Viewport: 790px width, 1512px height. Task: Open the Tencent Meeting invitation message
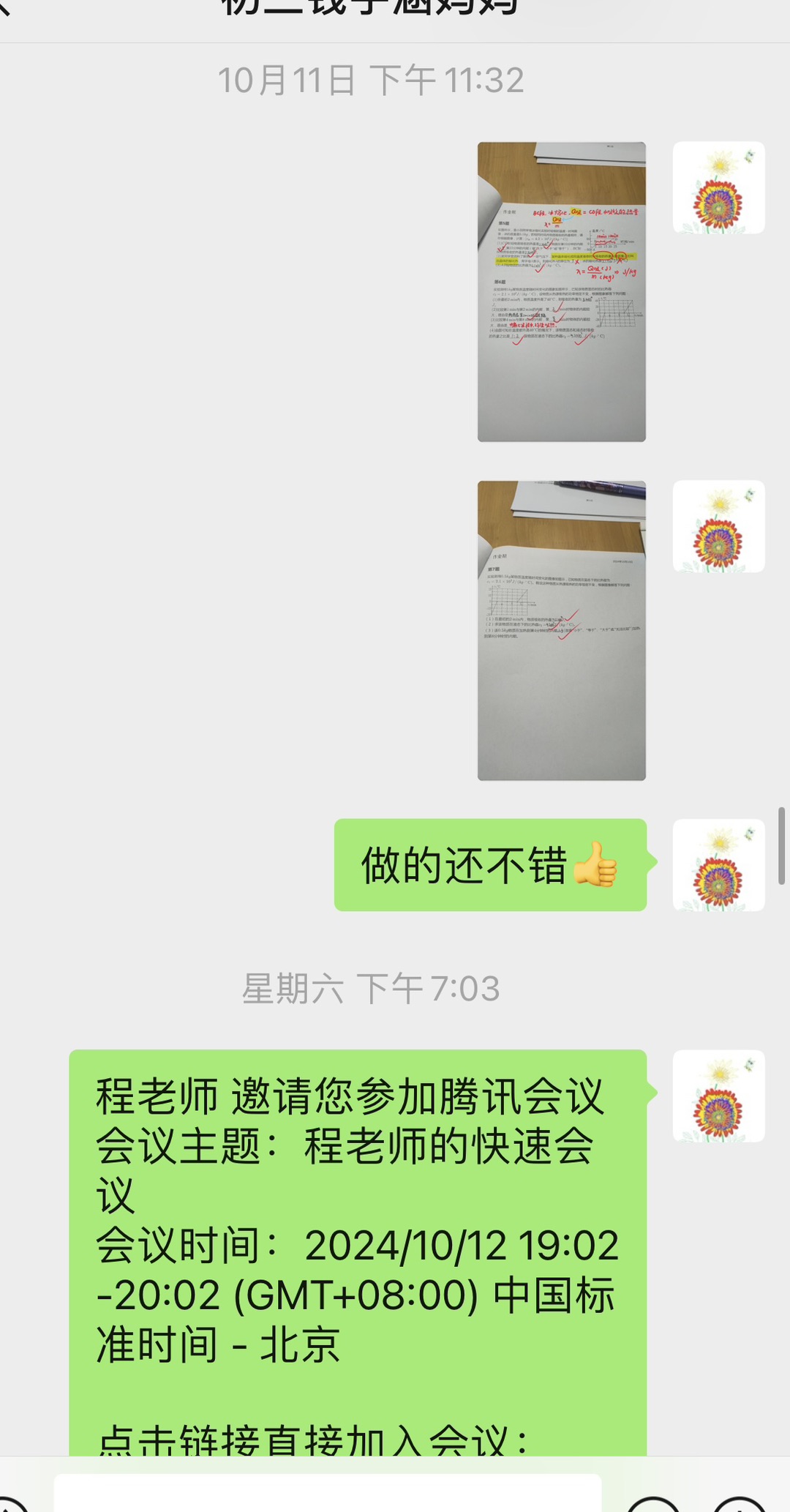coord(357,1244)
